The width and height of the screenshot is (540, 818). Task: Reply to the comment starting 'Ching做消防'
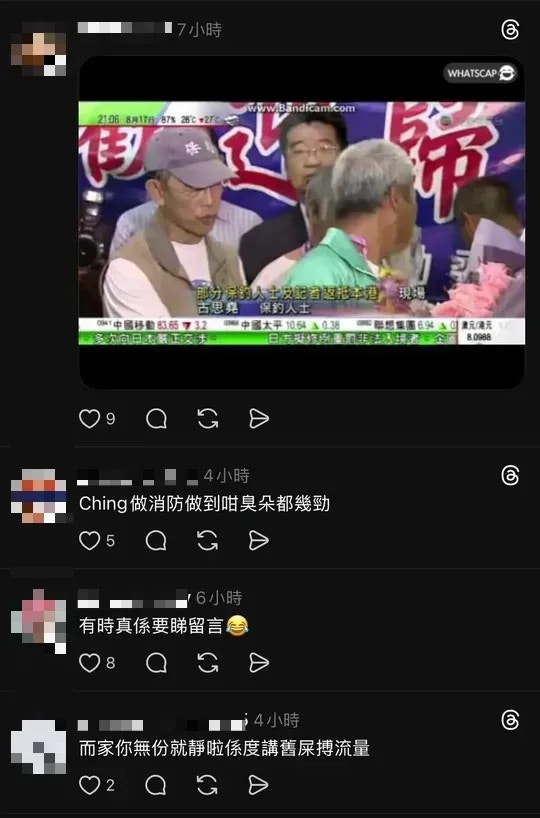point(156,540)
